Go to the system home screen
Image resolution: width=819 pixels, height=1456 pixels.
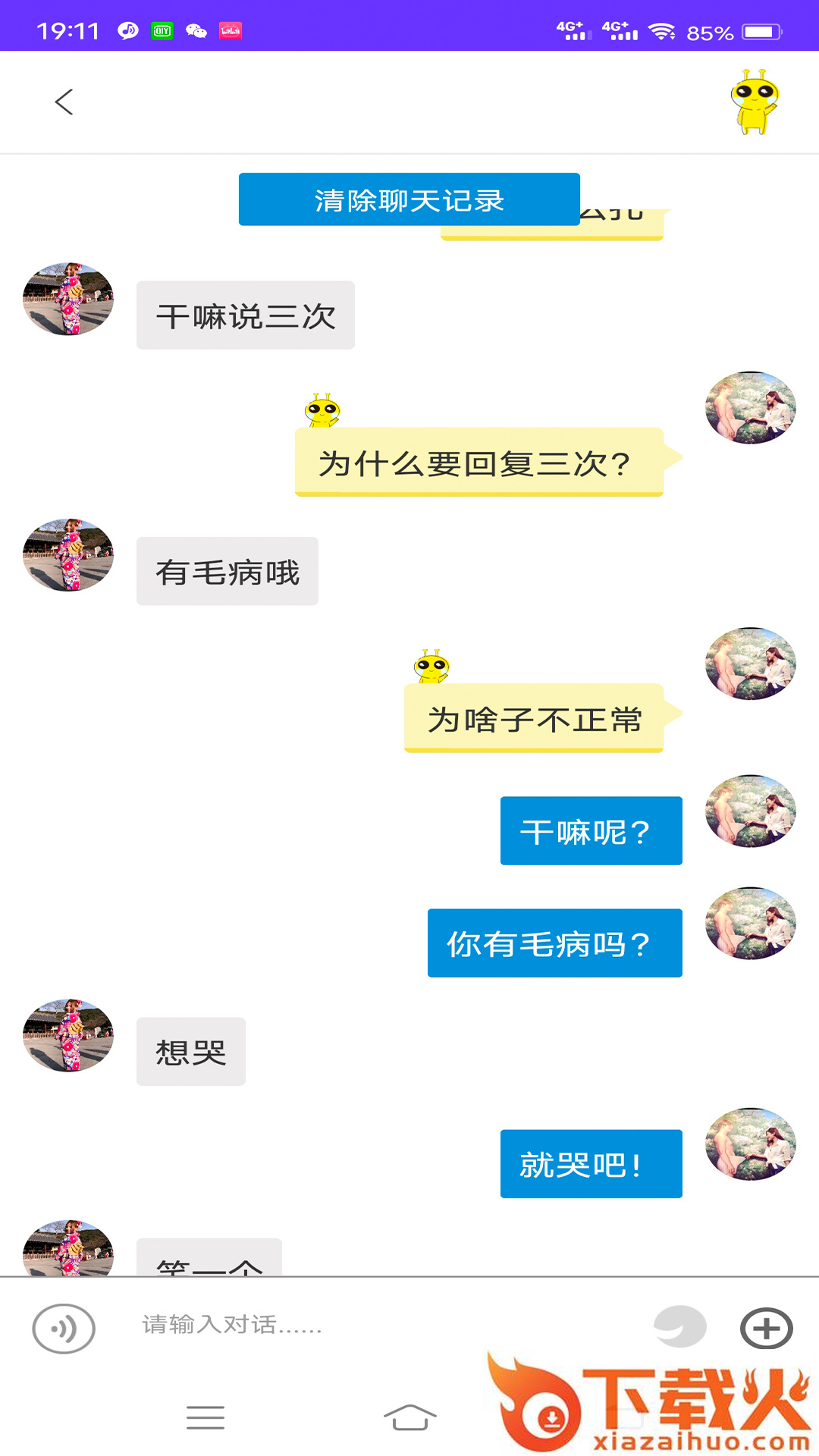[409, 1417]
